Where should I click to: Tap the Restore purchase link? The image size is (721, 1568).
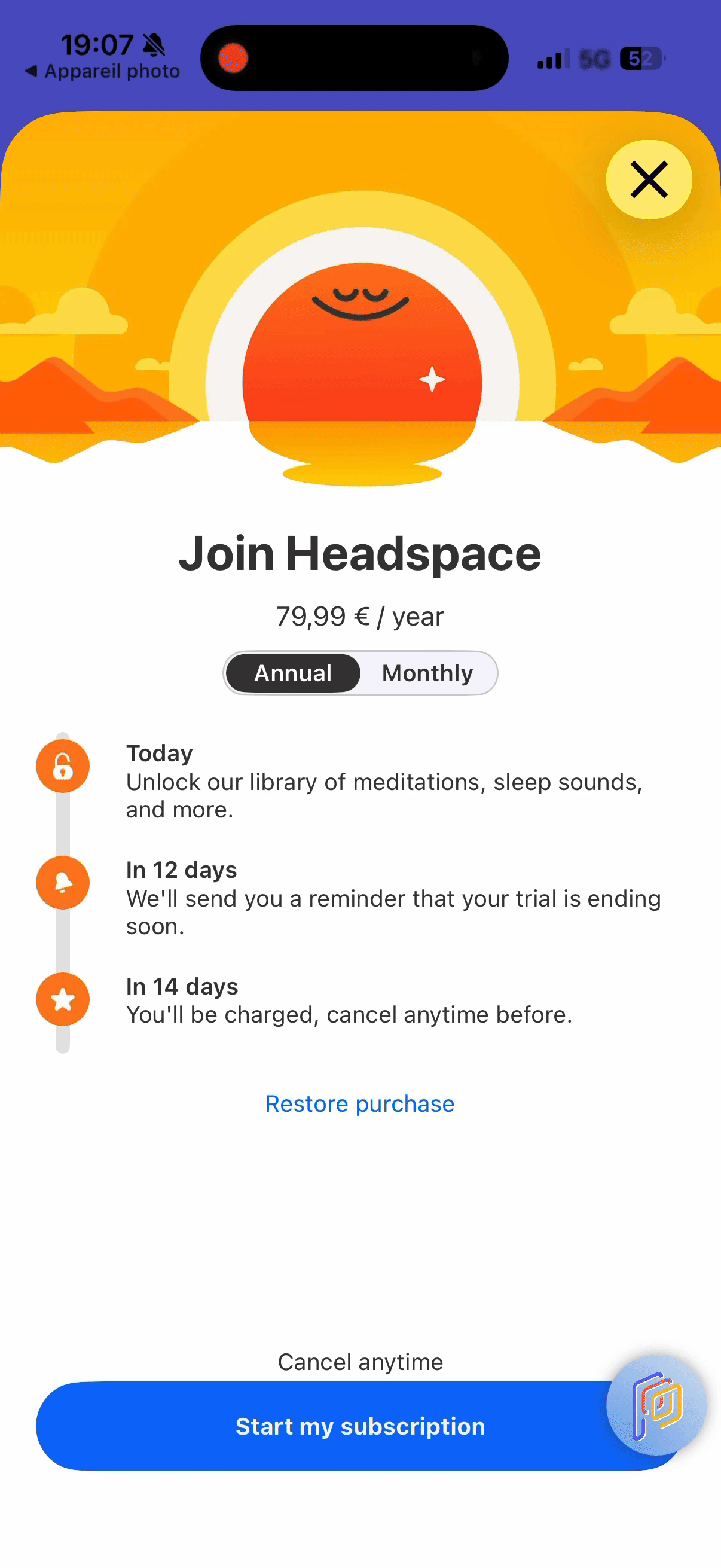coord(360,1103)
